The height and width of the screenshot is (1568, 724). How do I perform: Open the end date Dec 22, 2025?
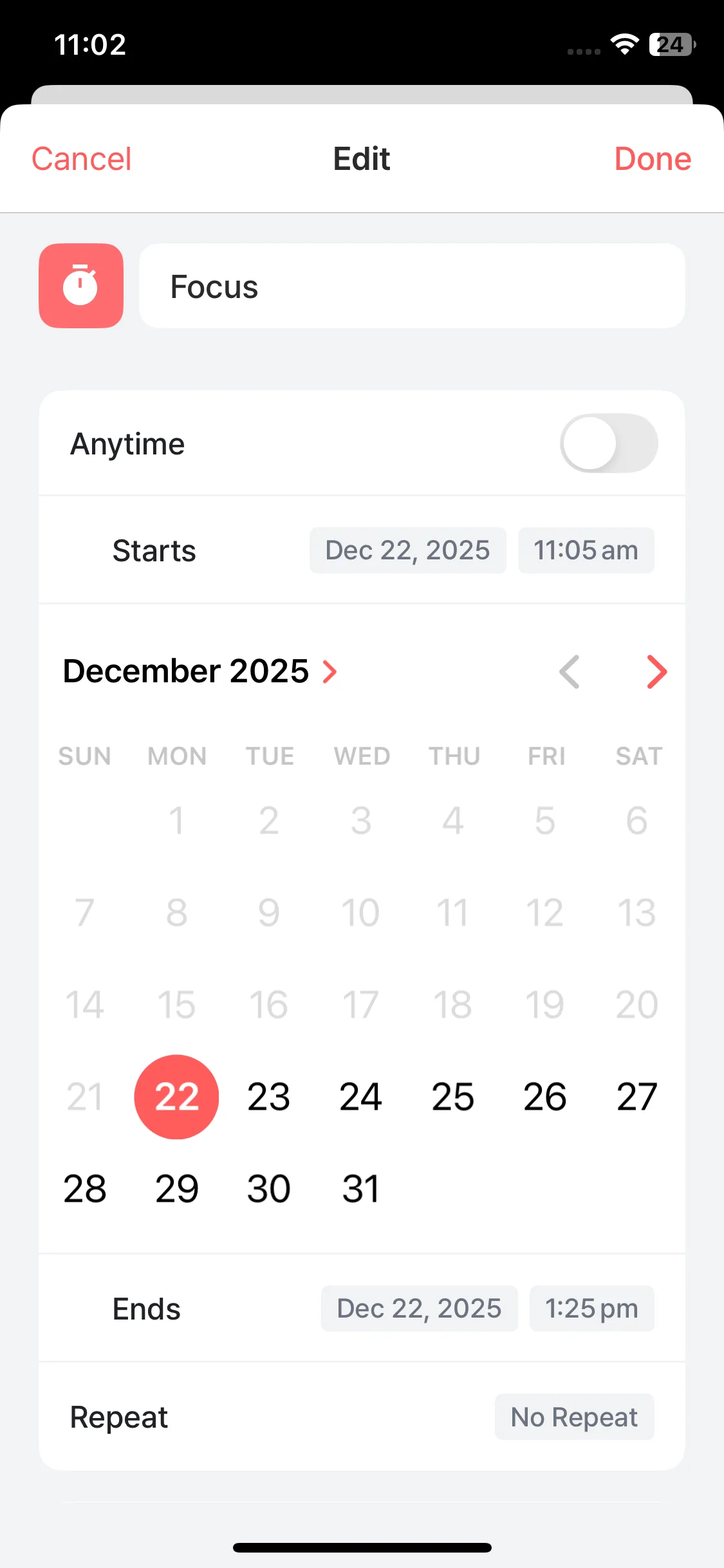(x=419, y=1309)
